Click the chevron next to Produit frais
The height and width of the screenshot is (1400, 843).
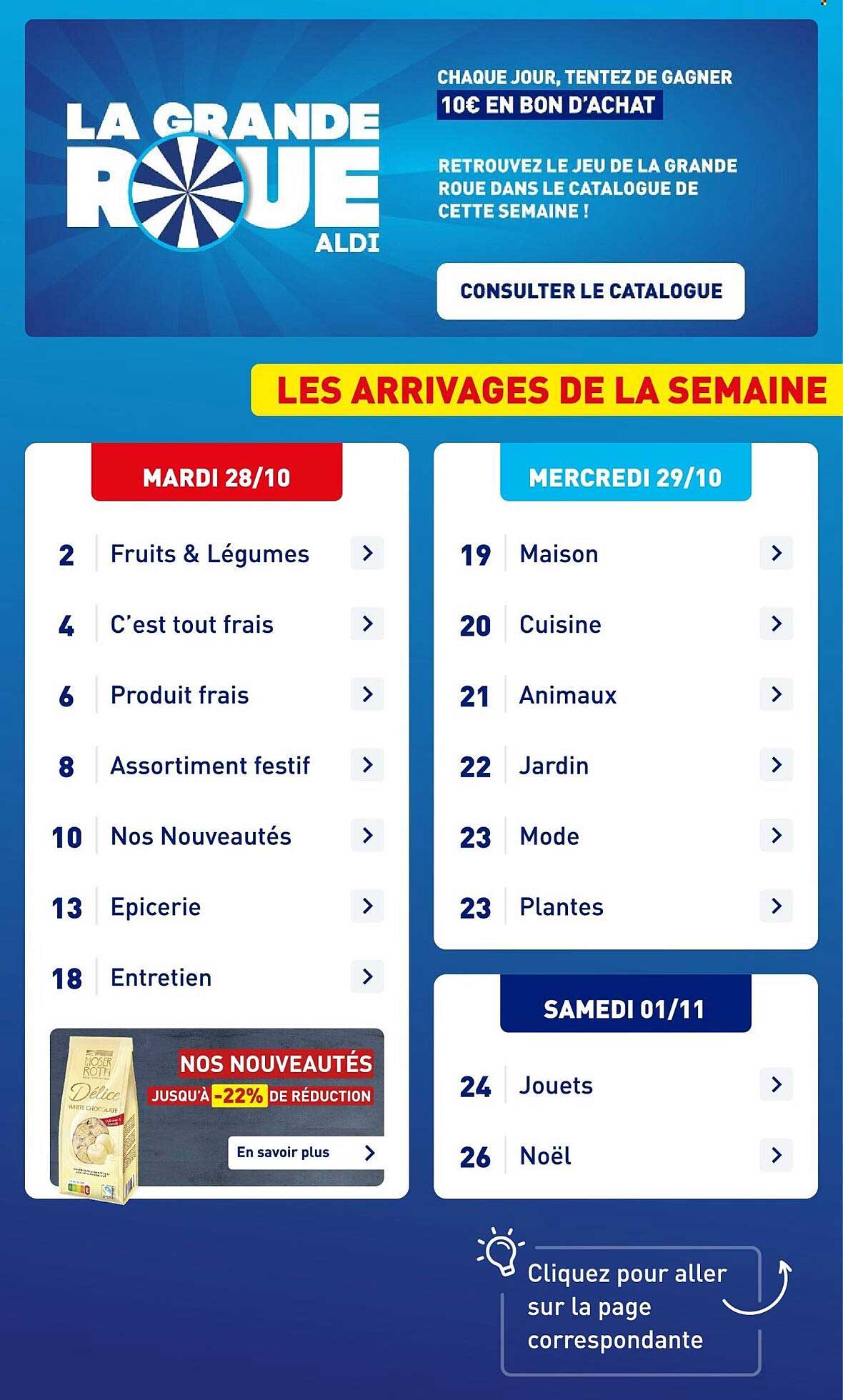[368, 694]
